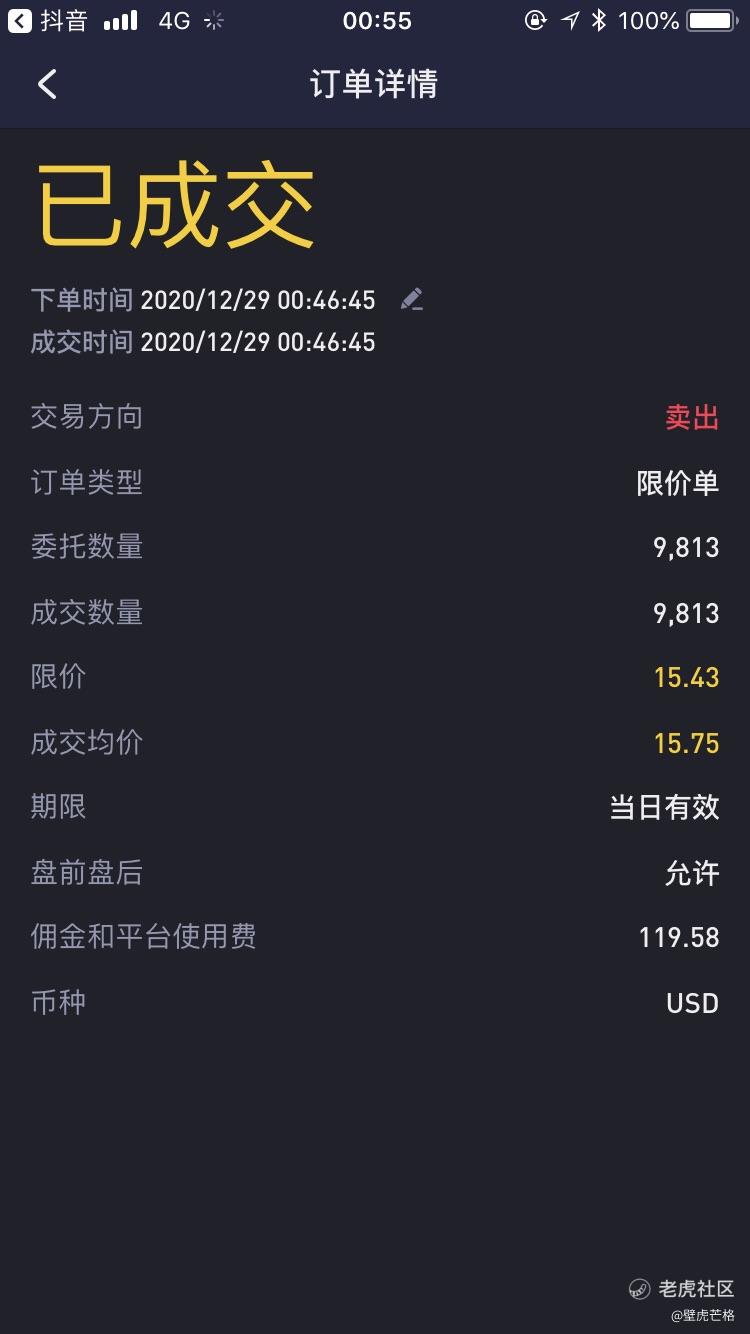
Task: Return to 抖音 via status bar breadcrumb
Action: point(47,20)
